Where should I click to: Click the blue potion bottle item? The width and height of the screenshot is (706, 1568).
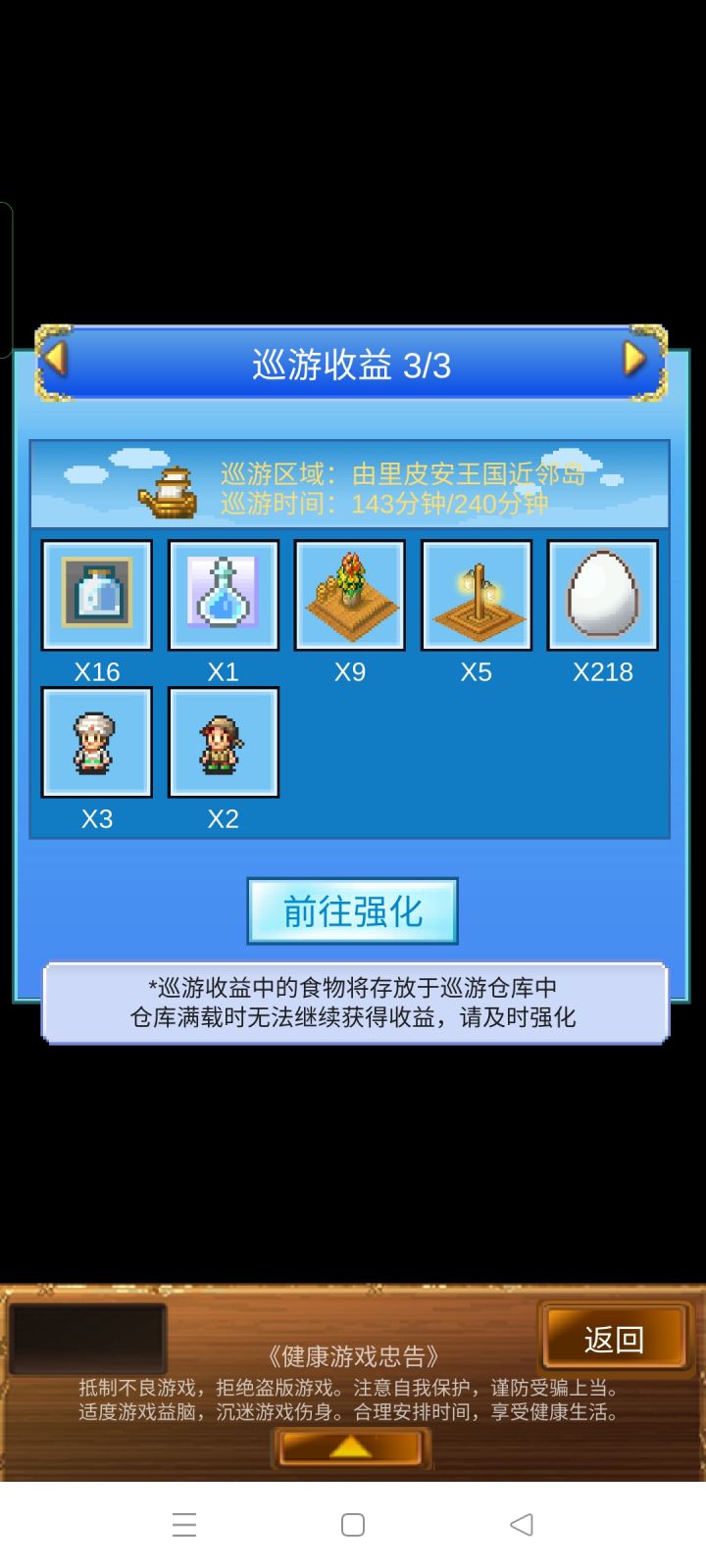[223, 595]
